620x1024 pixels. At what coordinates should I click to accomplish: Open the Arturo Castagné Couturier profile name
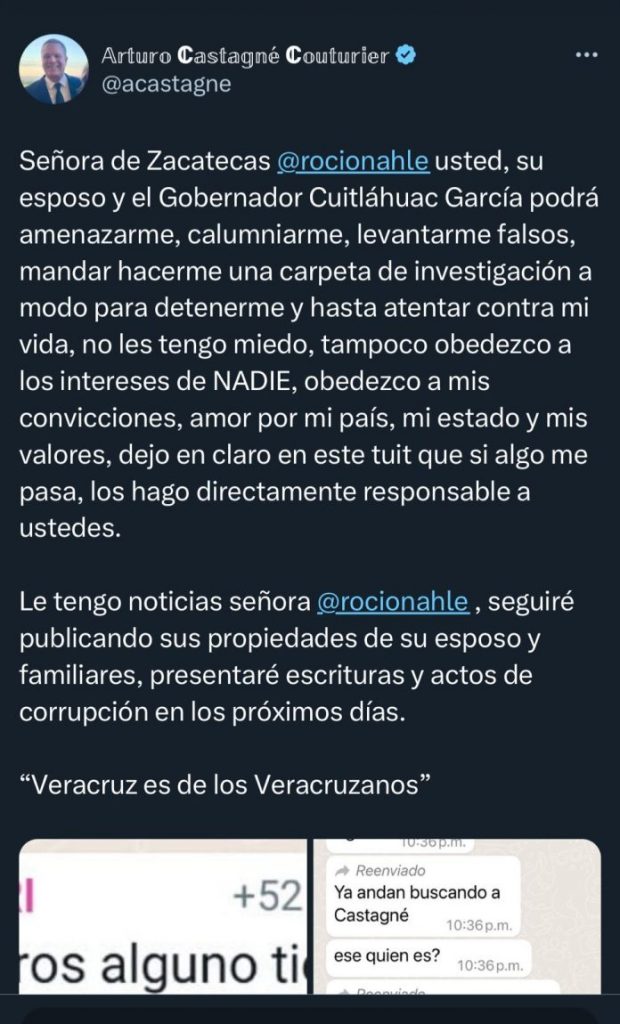click(x=245, y=56)
